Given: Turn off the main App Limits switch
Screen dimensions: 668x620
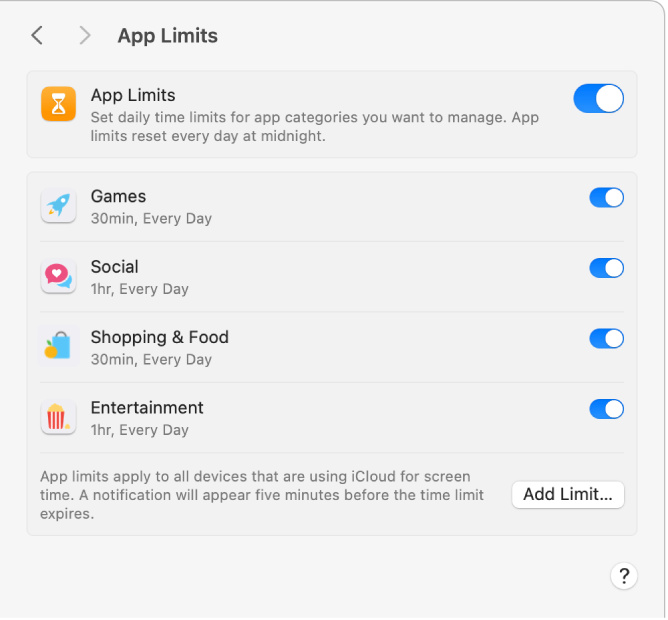Looking at the screenshot, I should pyautogui.click(x=598, y=98).
